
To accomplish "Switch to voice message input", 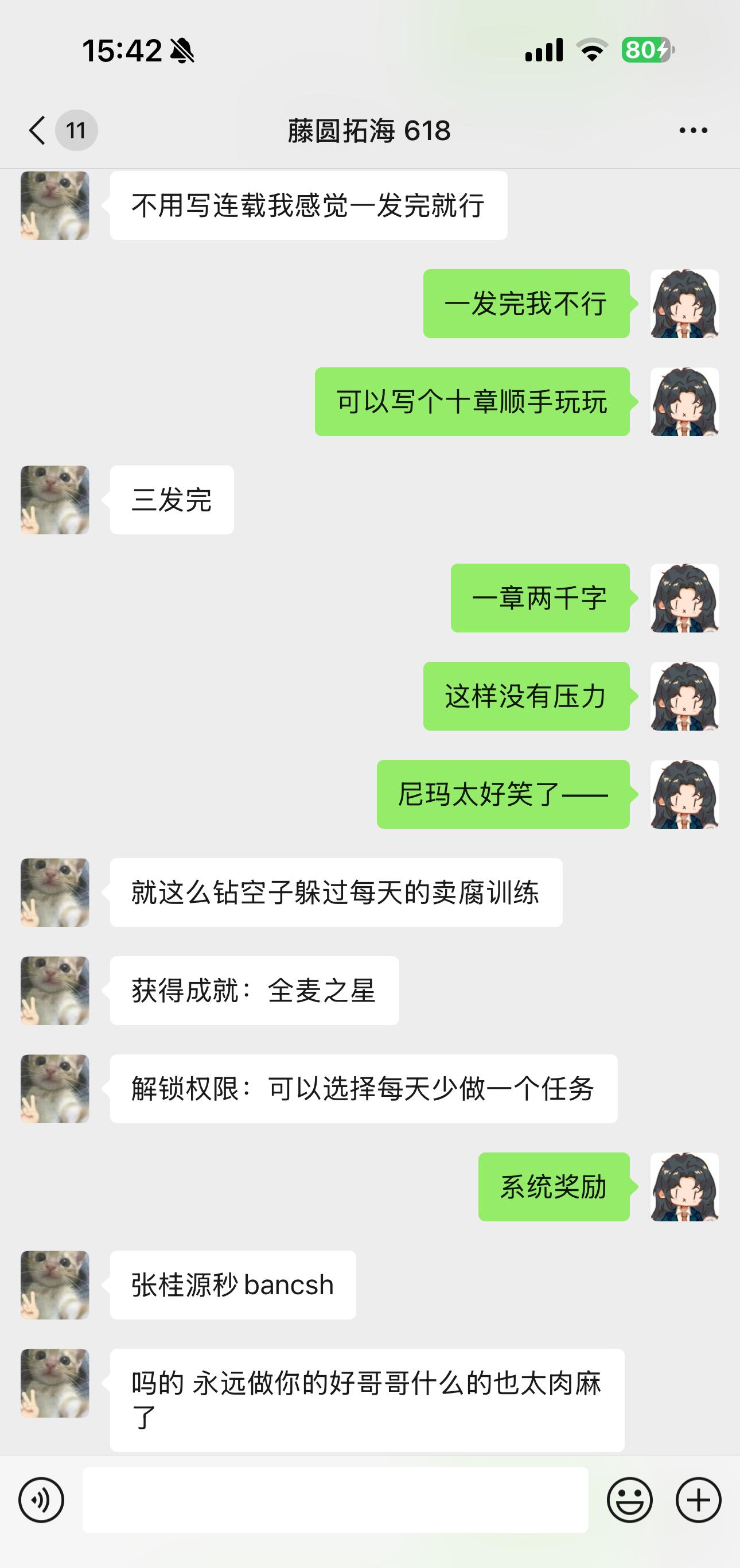I will click(x=41, y=1500).
